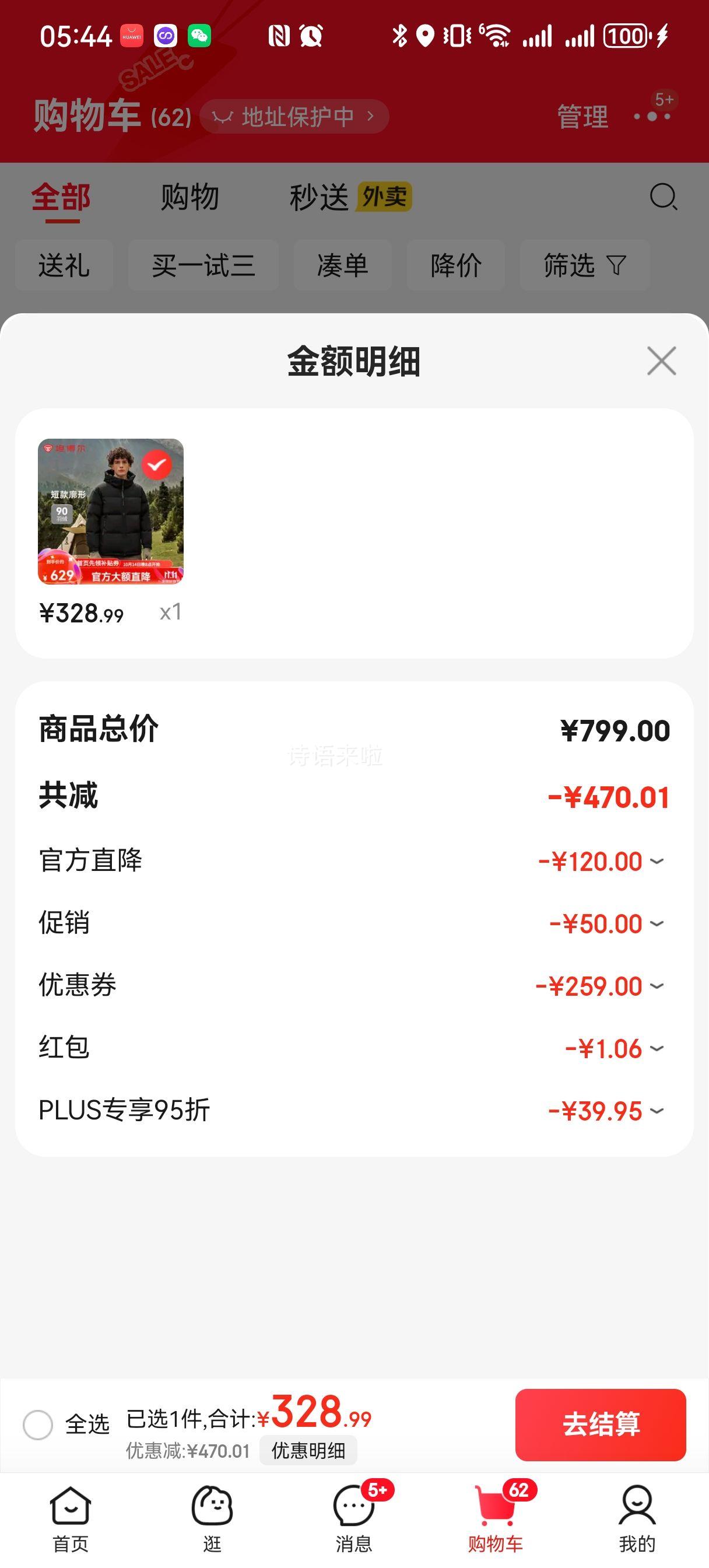Viewport: 709px width, 1568px height.
Task: Expand the PLUS专享95折 discount details
Action: 656,1111
